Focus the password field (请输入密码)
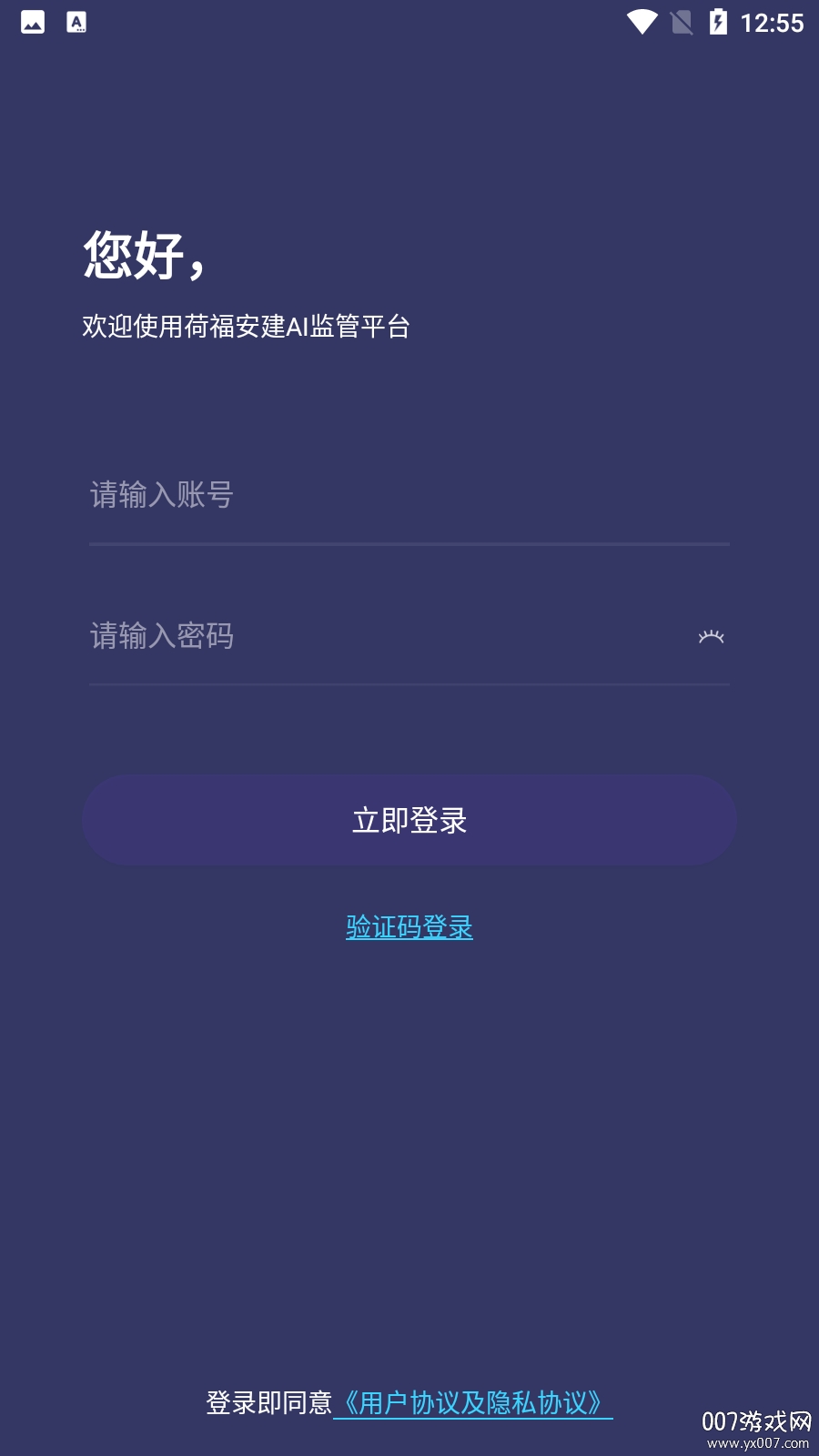Image resolution: width=819 pixels, height=1456 pixels. point(382,636)
